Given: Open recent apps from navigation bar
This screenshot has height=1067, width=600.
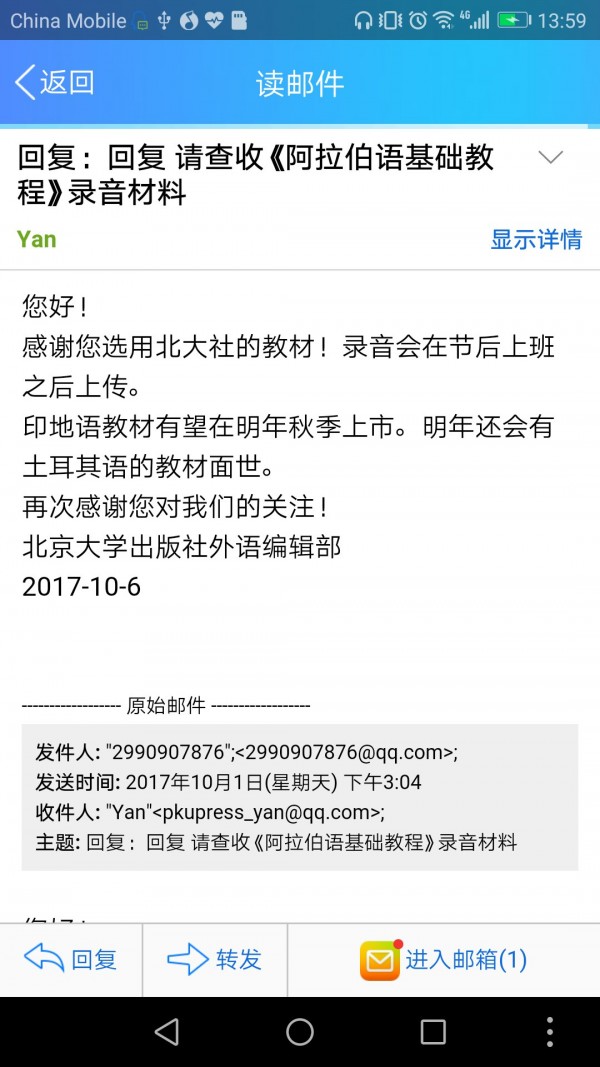Looking at the screenshot, I should (433, 1031).
